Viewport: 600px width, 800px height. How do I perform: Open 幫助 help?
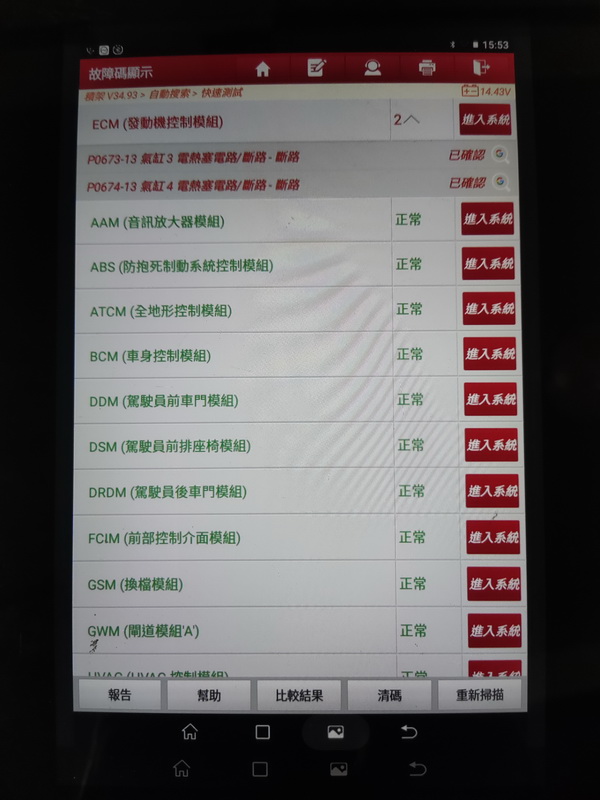pyautogui.click(x=208, y=696)
